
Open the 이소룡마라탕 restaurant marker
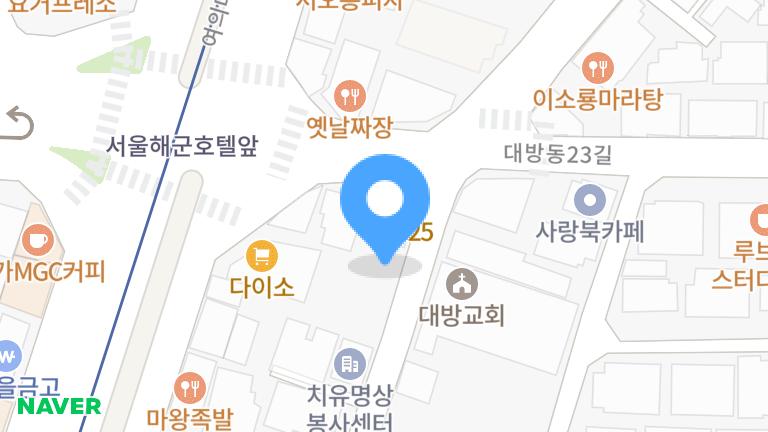598,68
